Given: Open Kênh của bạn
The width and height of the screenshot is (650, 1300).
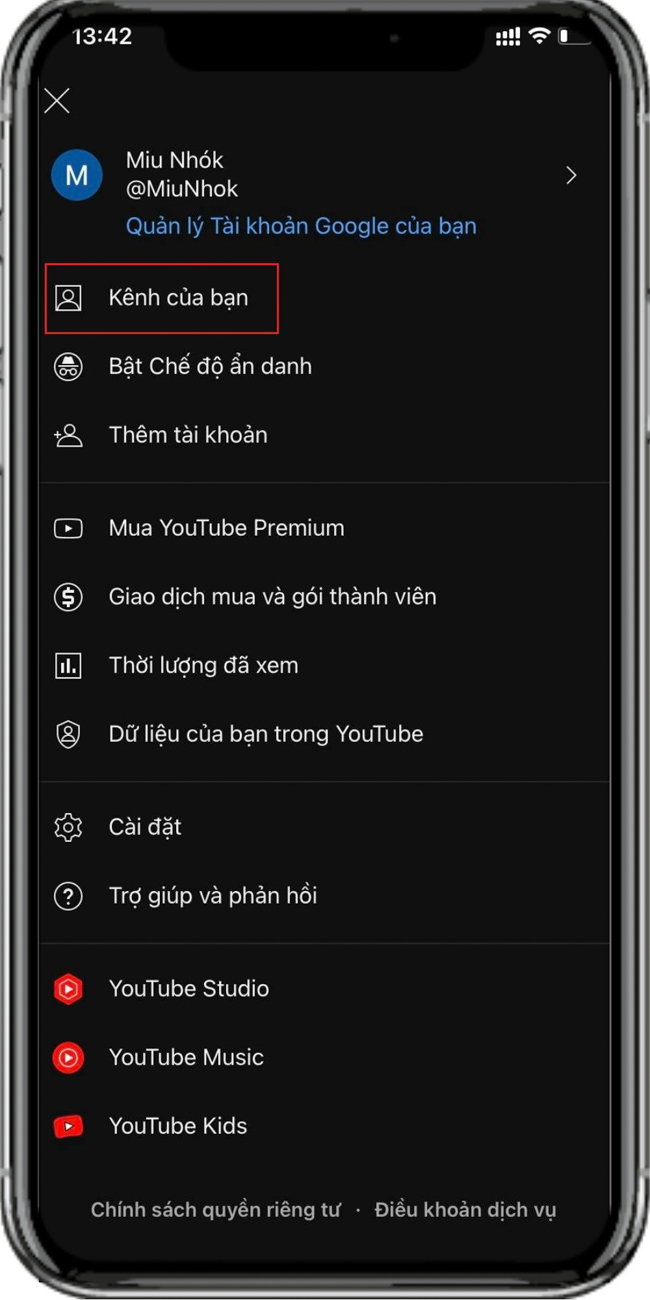Looking at the screenshot, I should pyautogui.click(x=178, y=298).
